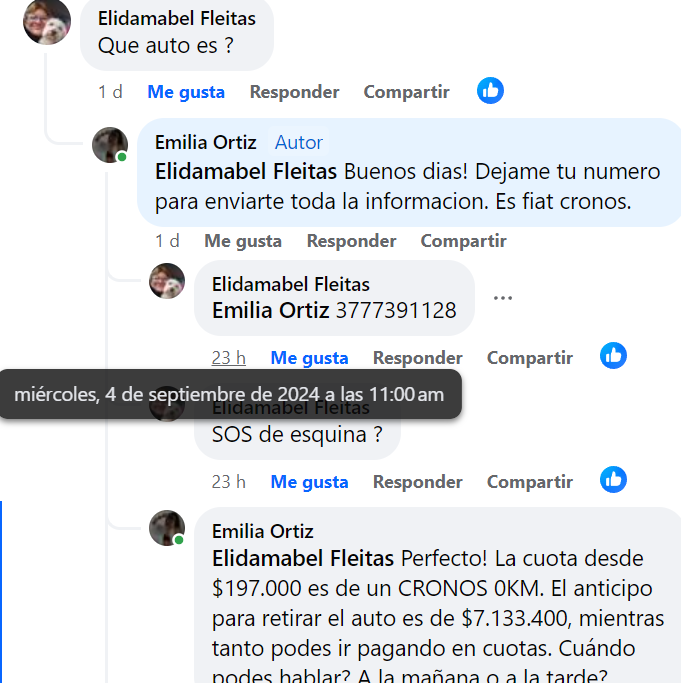View the reactions on "Que auto es ?"
681x683 pixels.
(x=490, y=91)
